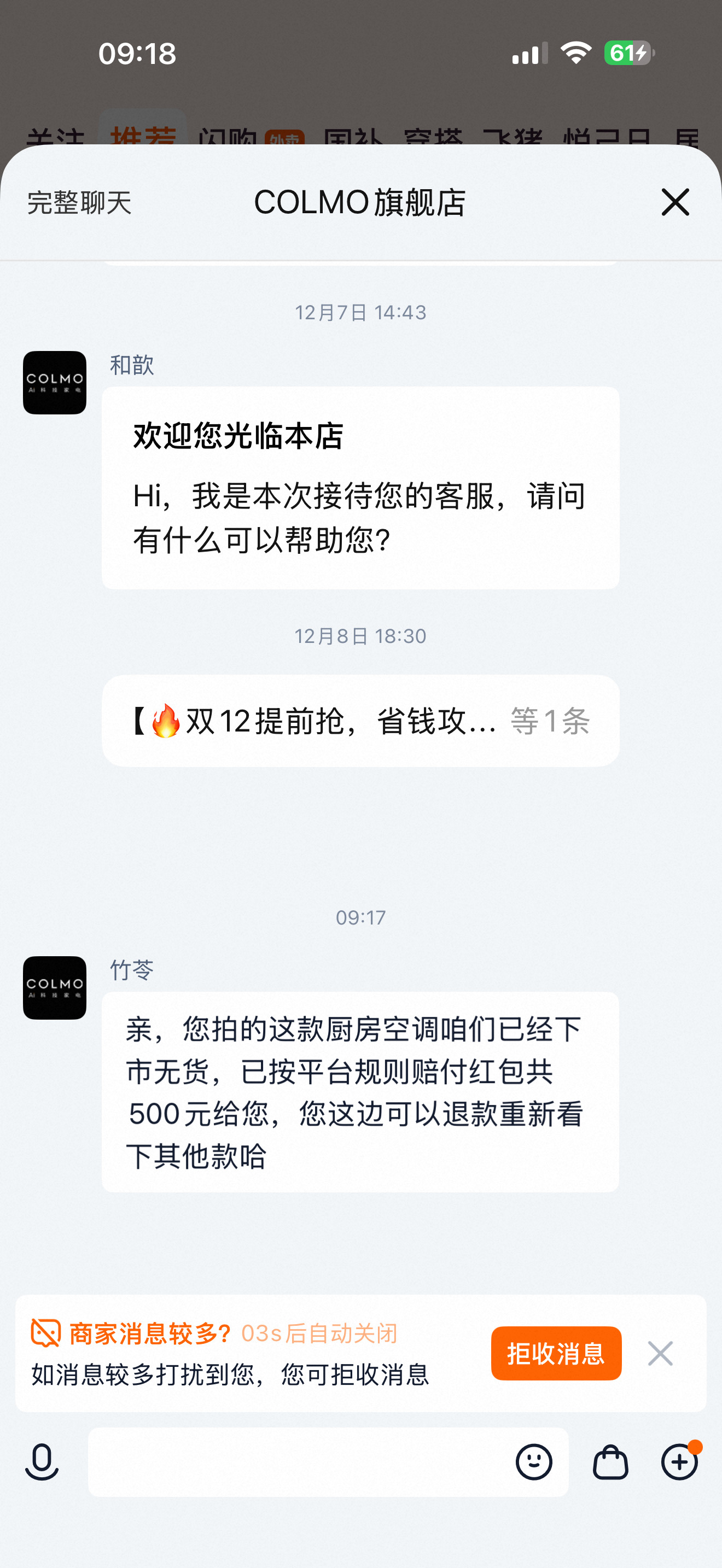Tap the COLMO store avatar beside 和歆
The height and width of the screenshot is (1568, 722).
coord(54,383)
